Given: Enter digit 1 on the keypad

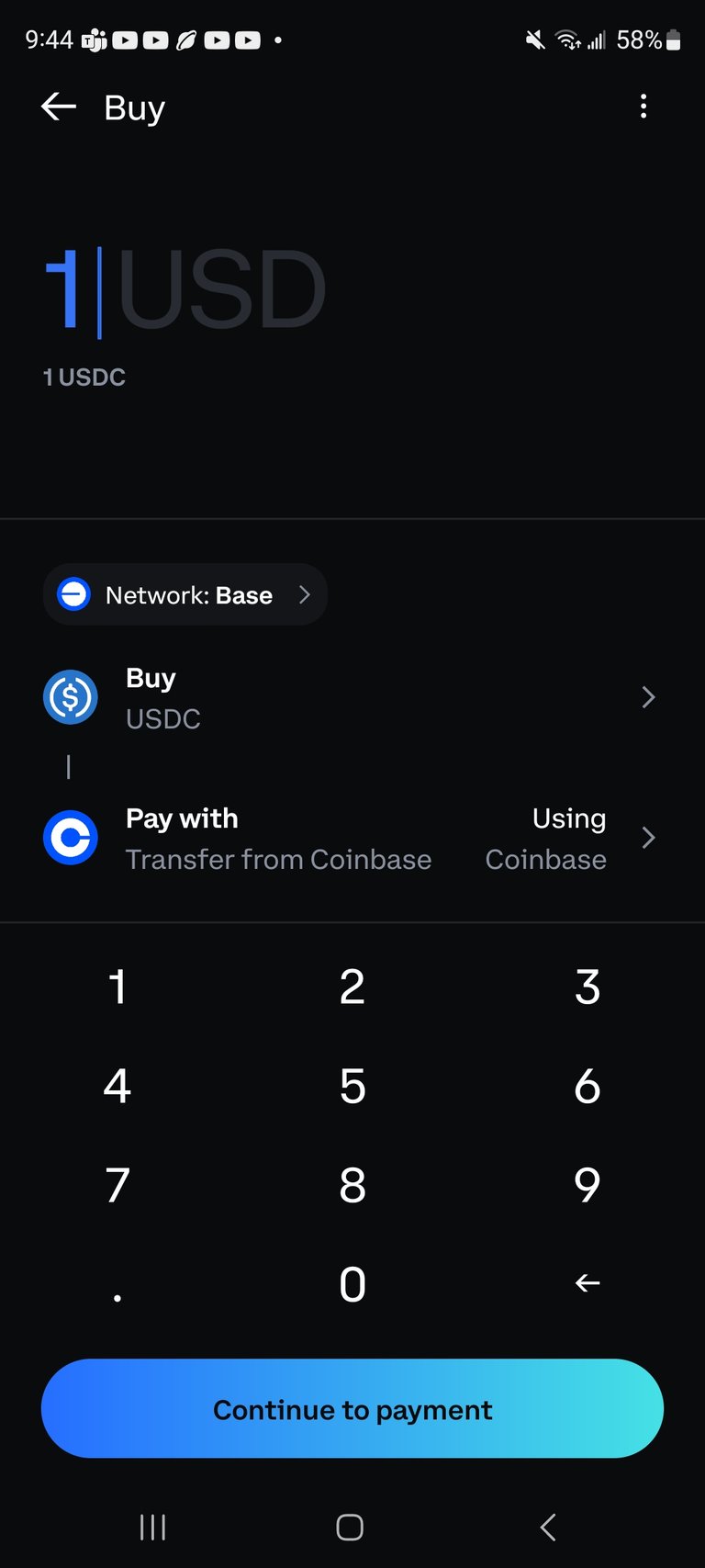Looking at the screenshot, I should [x=117, y=987].
